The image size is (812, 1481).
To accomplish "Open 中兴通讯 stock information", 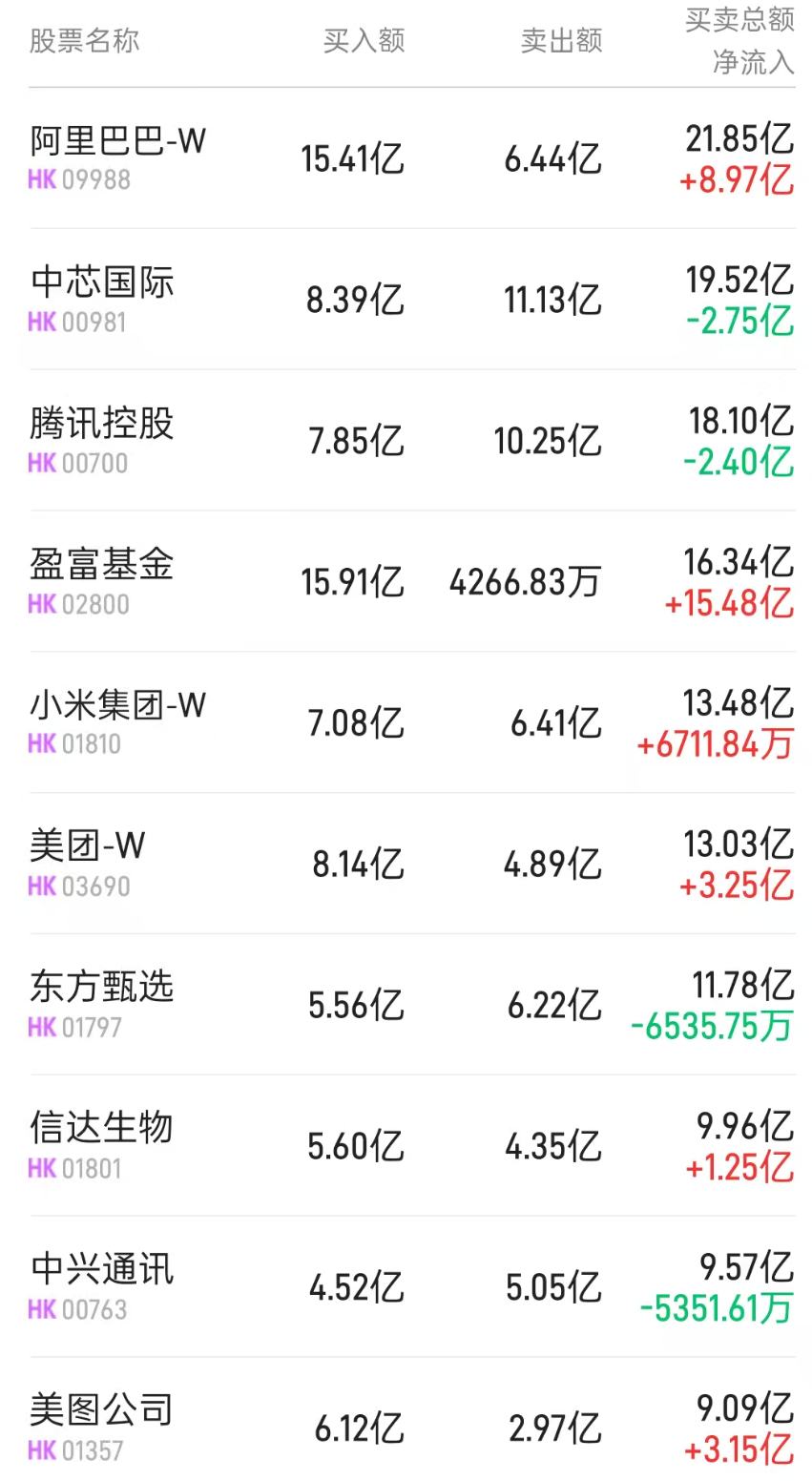I will (100, 1269).
